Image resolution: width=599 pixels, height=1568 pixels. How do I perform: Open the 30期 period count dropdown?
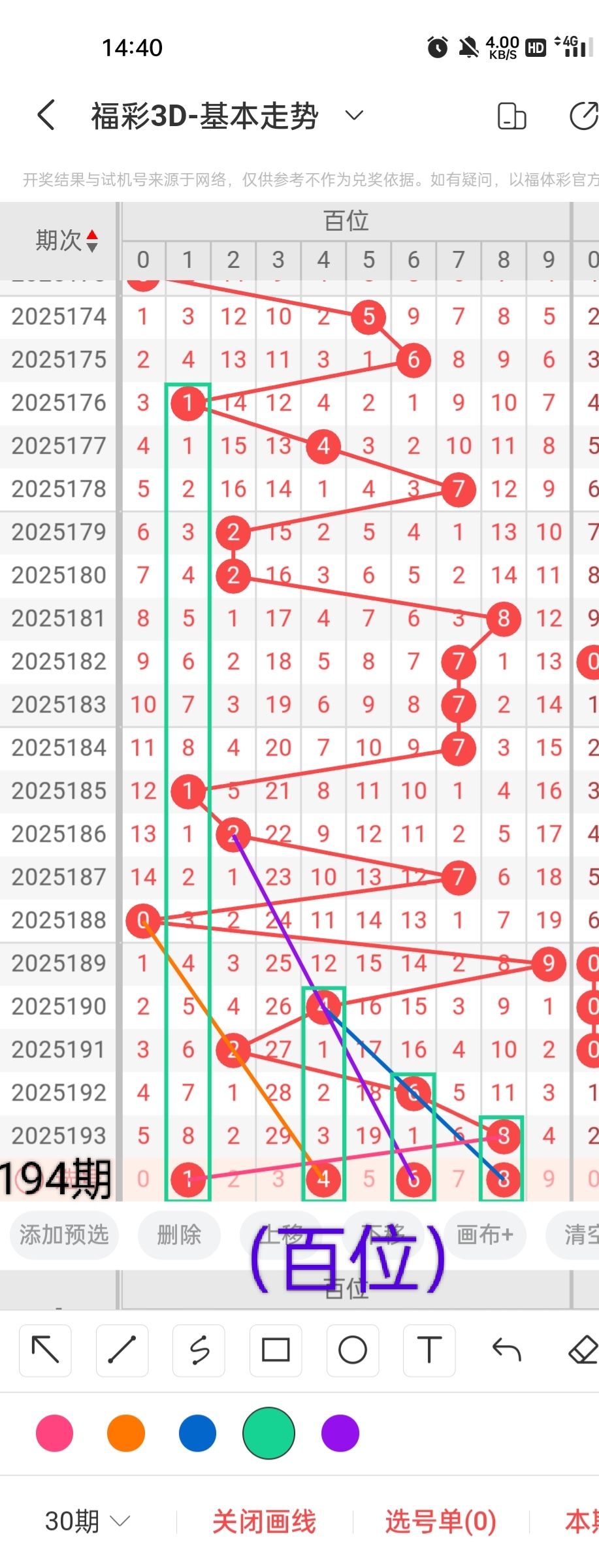[x=88, y=1522]
